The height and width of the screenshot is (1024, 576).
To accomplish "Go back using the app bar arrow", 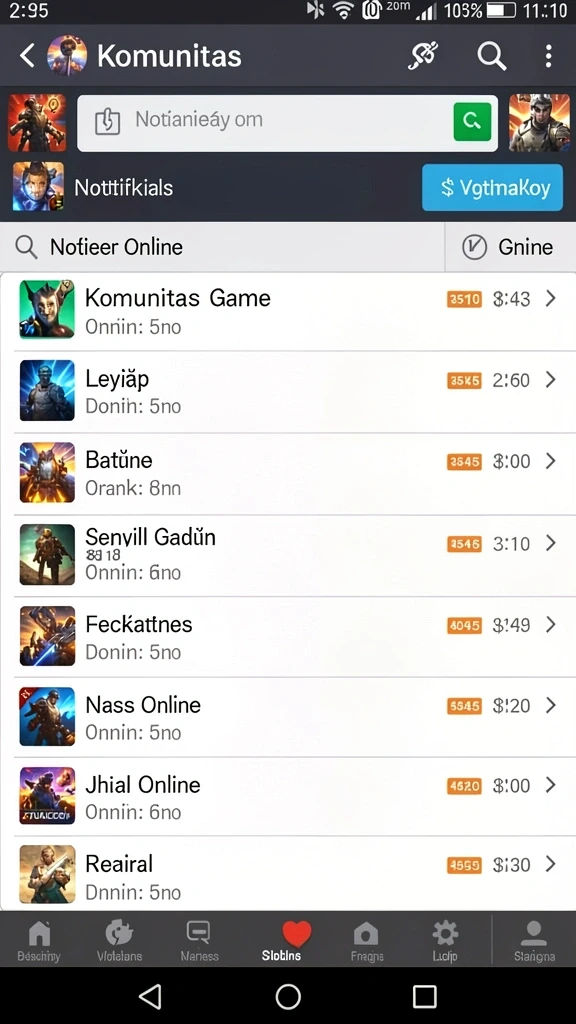I will point(27,56).
